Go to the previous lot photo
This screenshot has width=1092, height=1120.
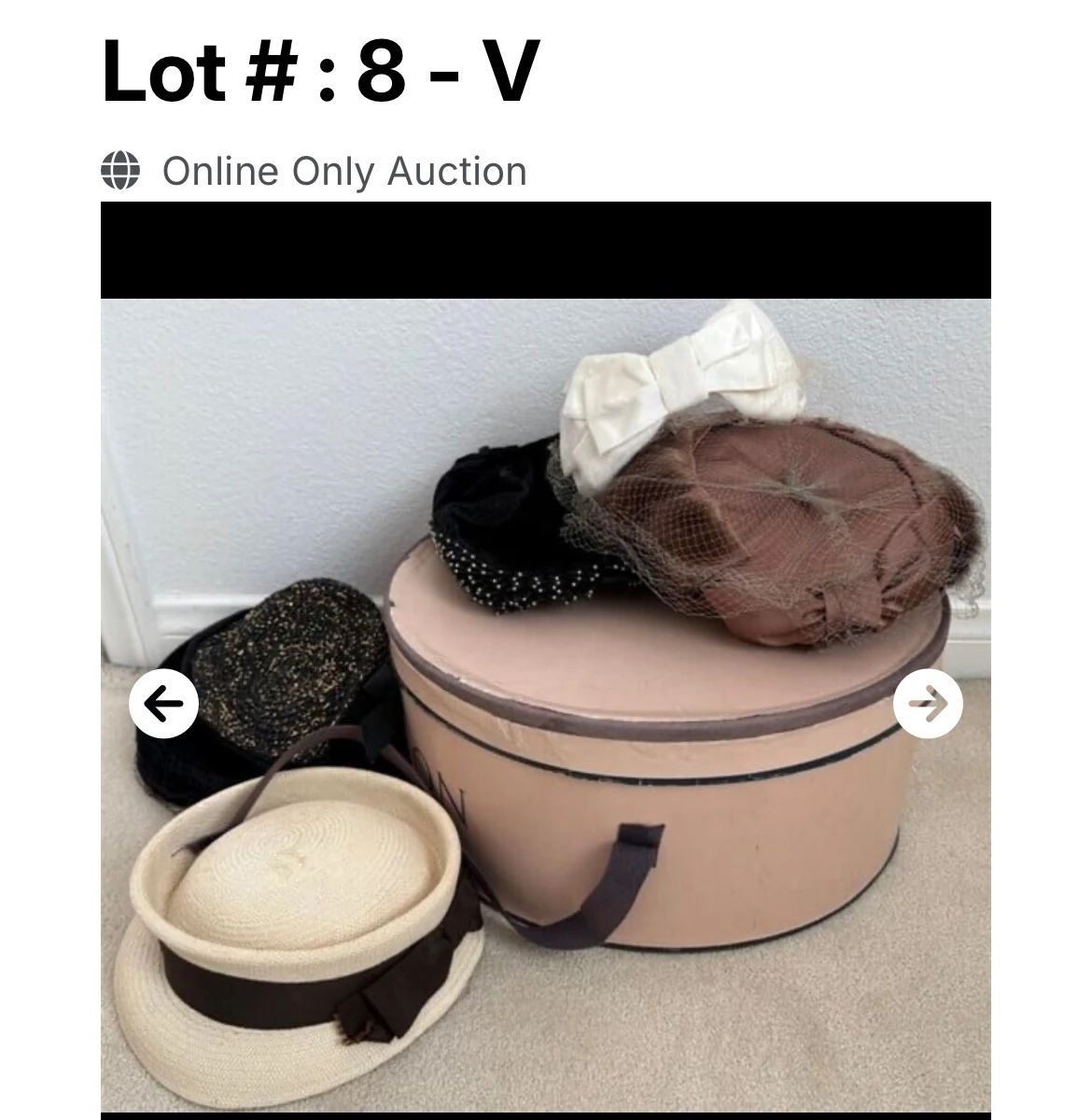click(163, 705)
